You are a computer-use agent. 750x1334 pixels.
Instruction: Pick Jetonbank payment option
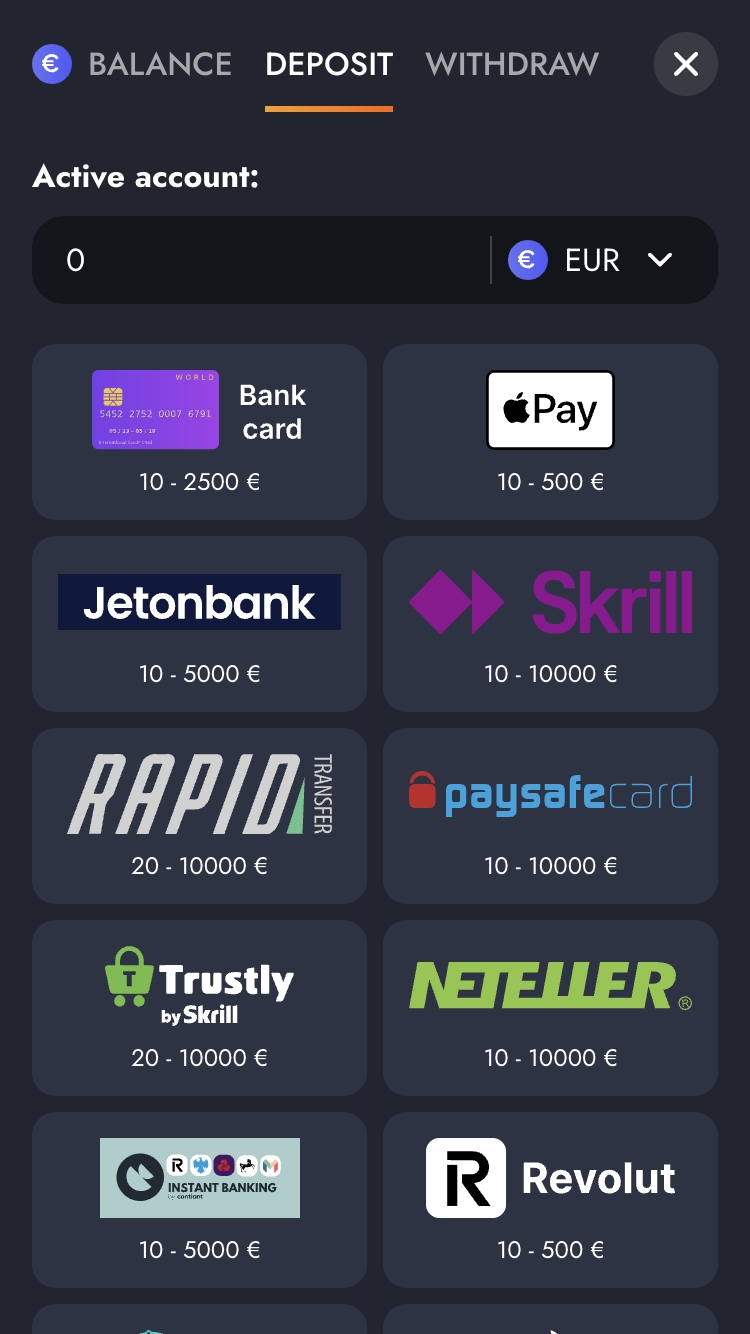[x=199, y=623]
